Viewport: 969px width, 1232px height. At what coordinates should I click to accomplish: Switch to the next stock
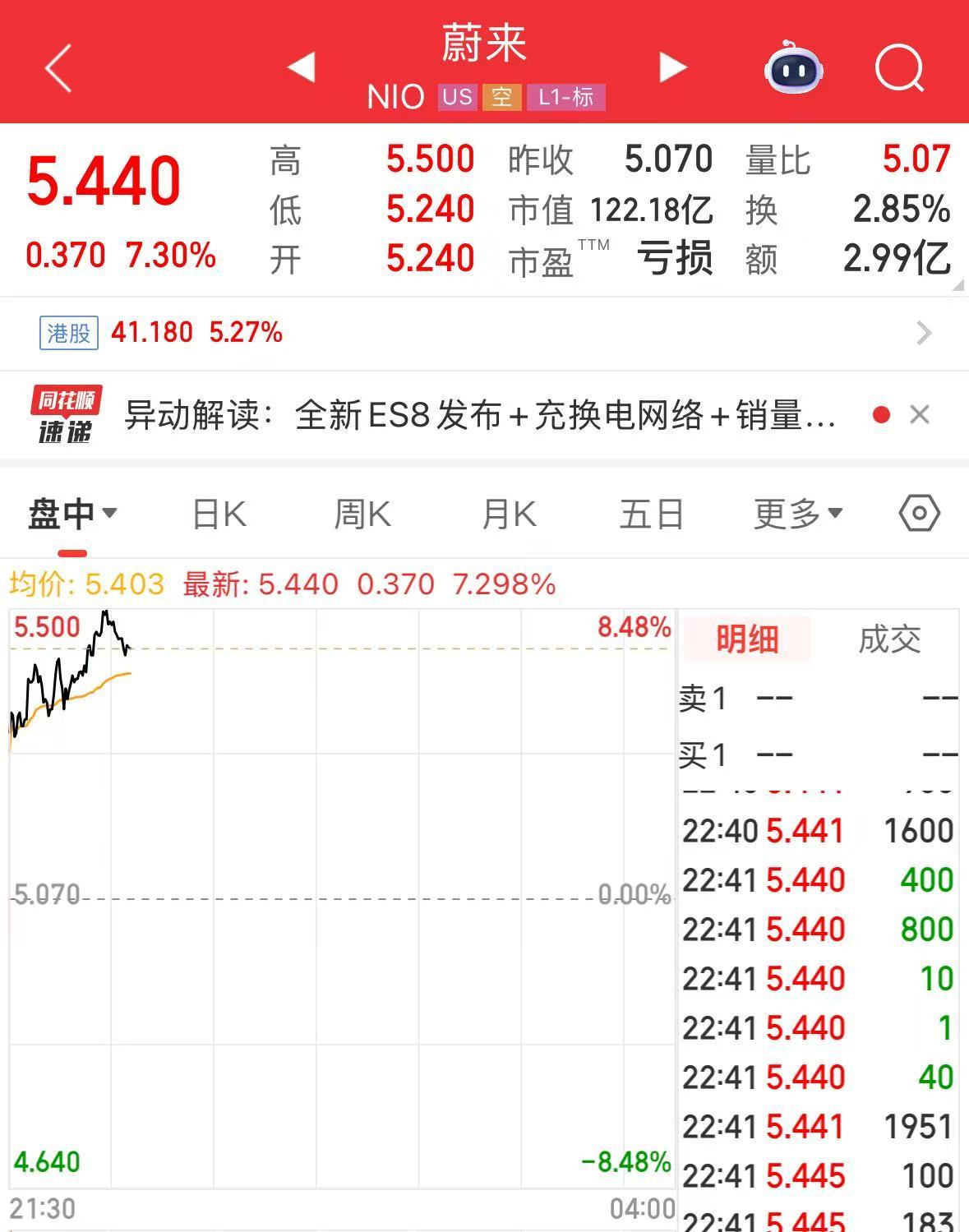click(672, 68)
